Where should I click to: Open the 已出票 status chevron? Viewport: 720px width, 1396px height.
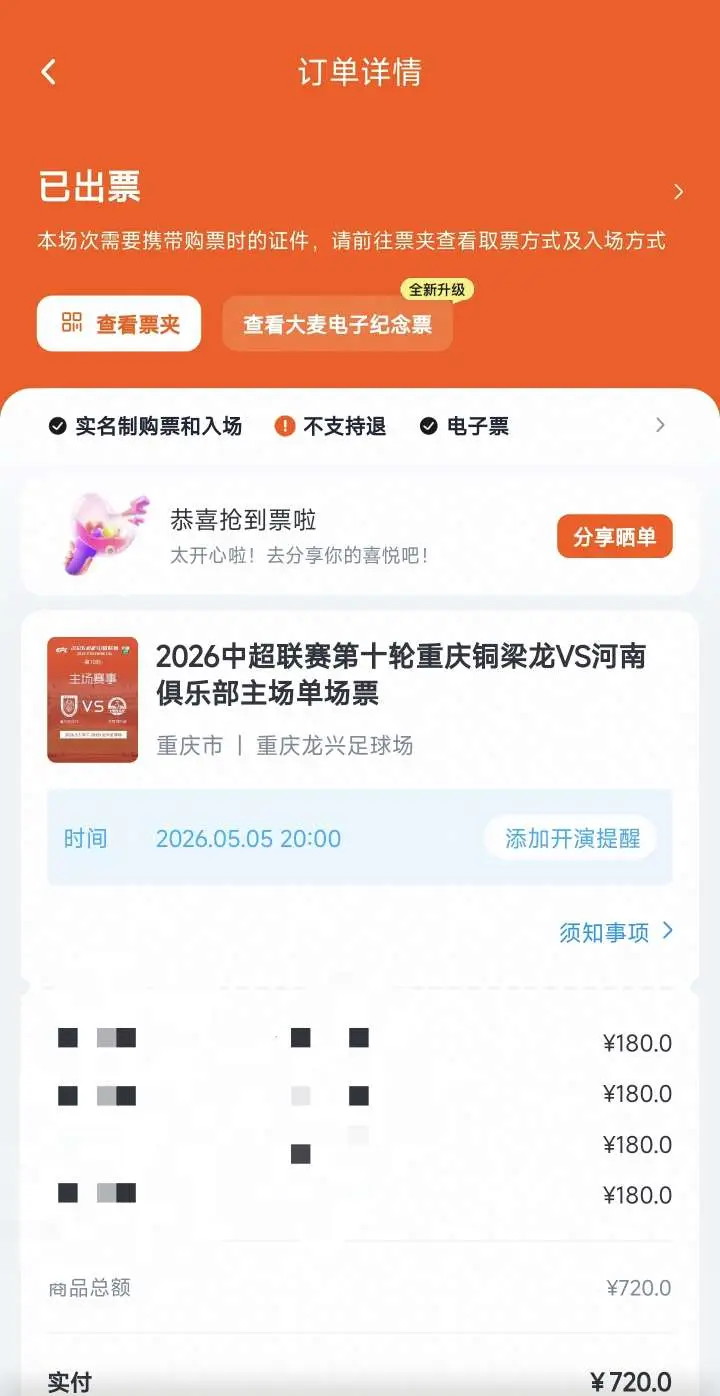point(678,192)
